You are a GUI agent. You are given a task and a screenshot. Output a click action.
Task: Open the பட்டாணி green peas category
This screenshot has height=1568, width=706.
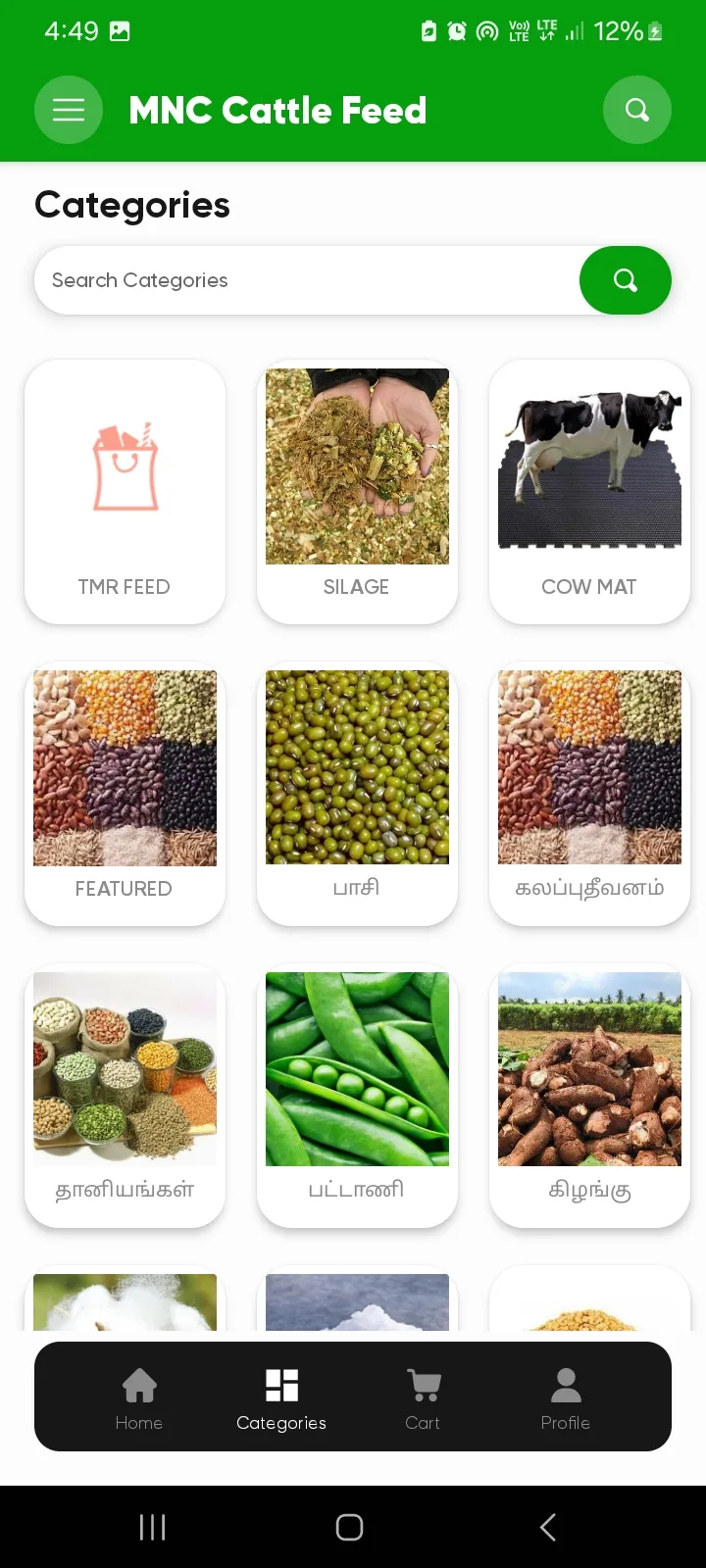click(x=357, y=1096)
